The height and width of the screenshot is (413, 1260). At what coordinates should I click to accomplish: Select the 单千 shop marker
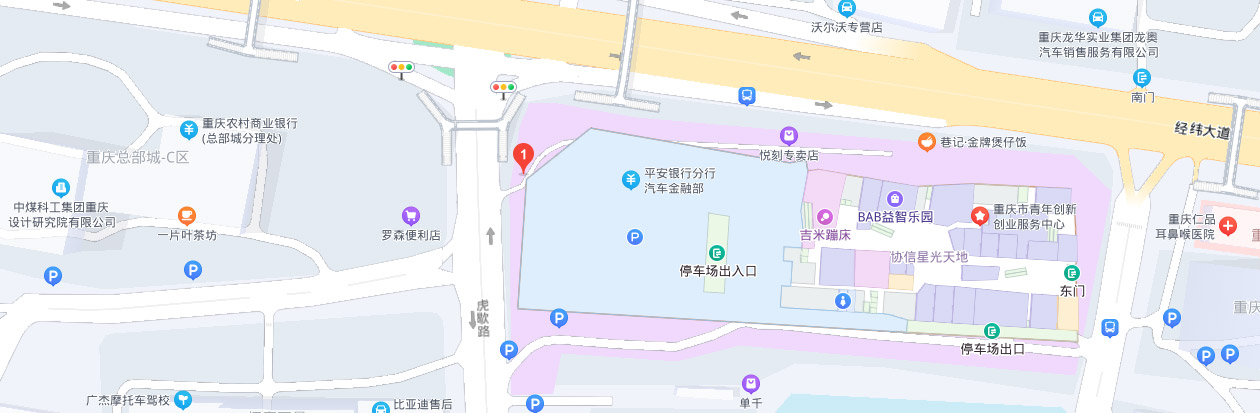[x=751, y=383]
